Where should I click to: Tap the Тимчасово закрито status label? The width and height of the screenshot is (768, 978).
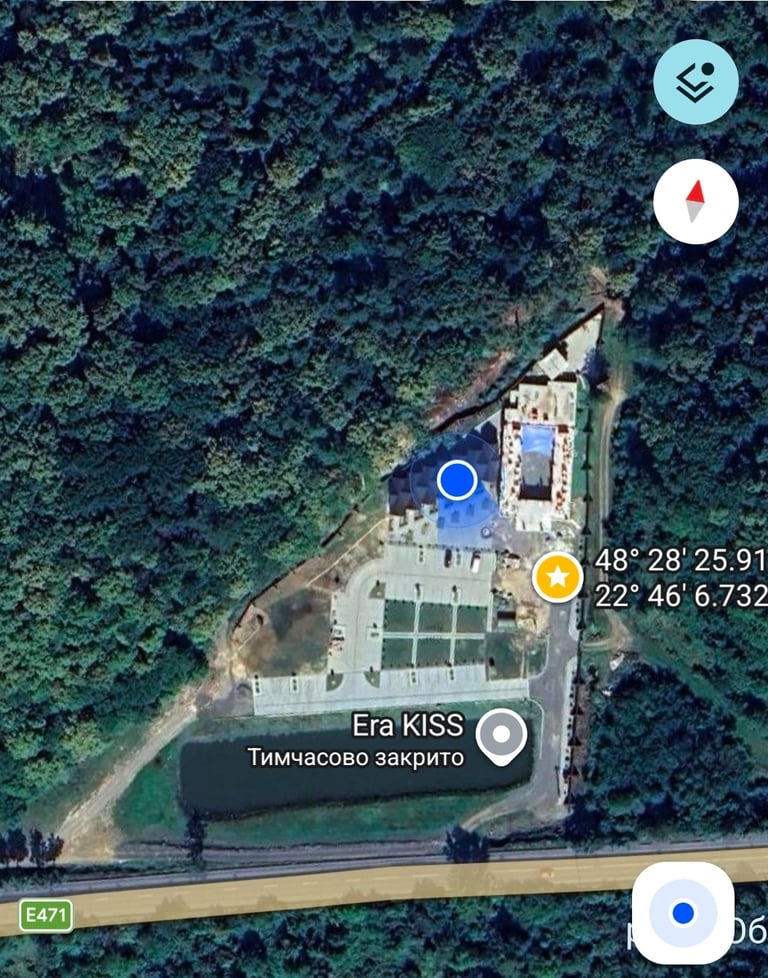(356, 758)
